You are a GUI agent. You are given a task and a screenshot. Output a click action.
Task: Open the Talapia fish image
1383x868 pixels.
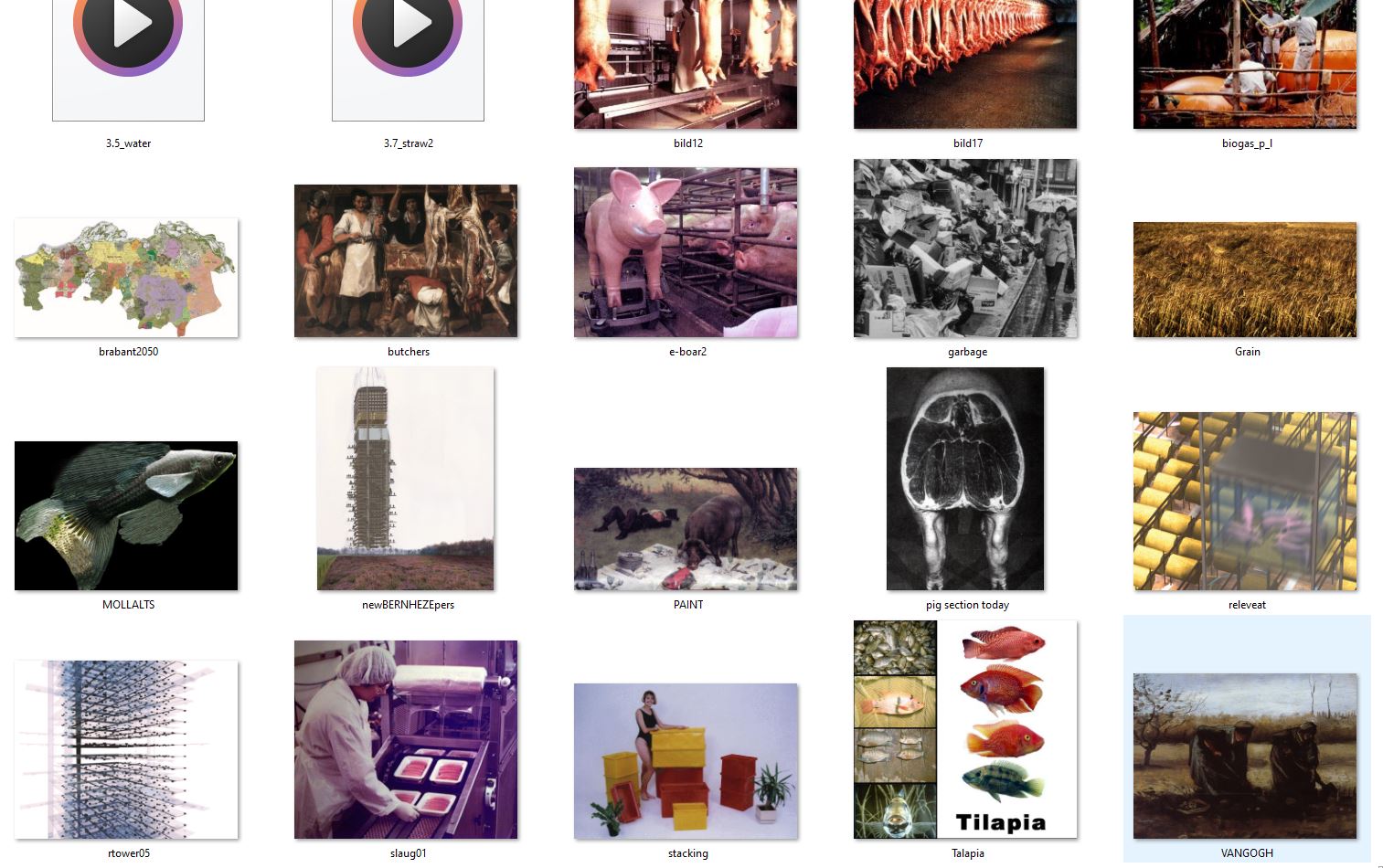pyautogui.click(x=965, y=729)
